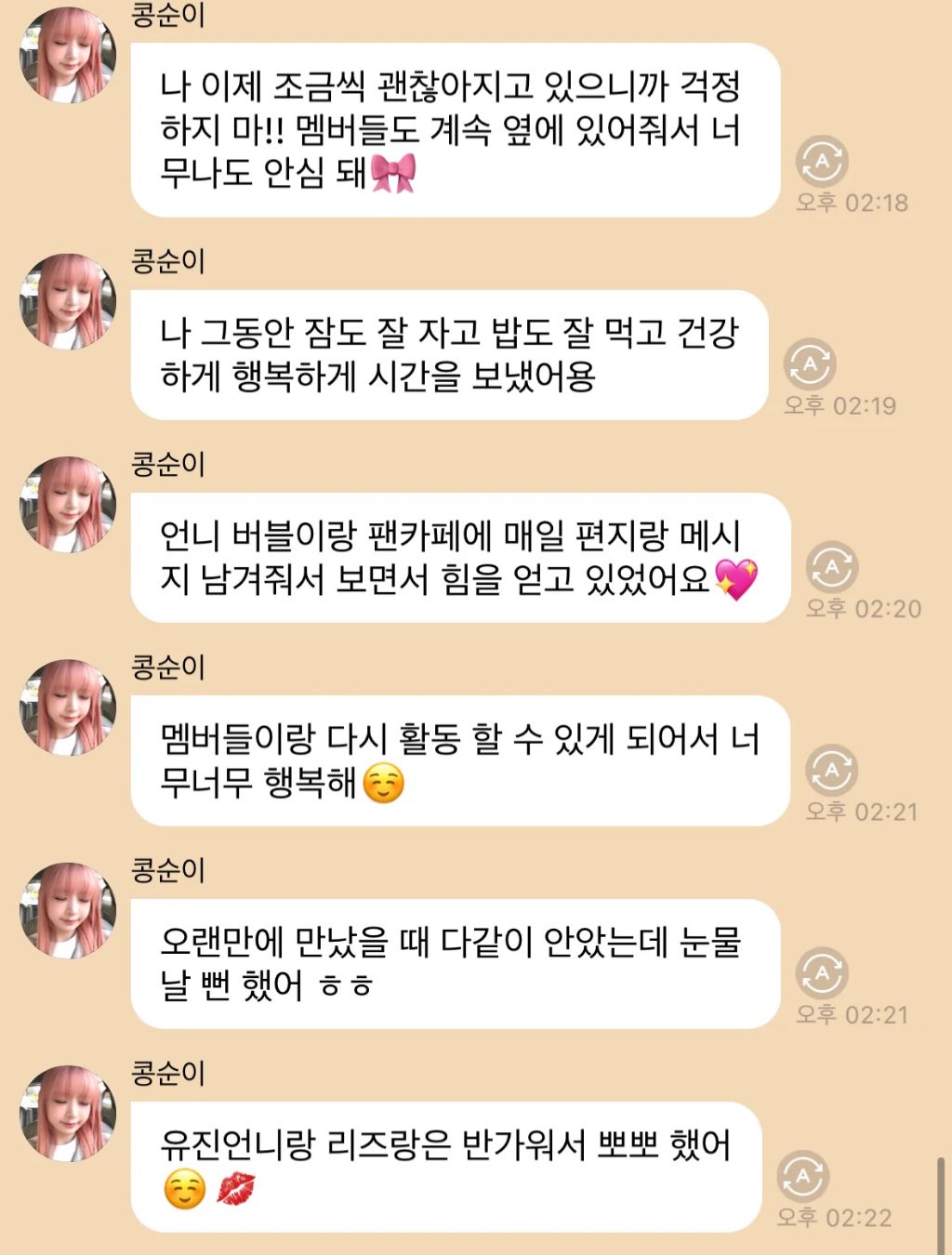View 콩순이's avatar next to the 유진언니랑 리즈랑은 message
The height and width of the screenshot is (1255, 952).
click(68, 1113)
